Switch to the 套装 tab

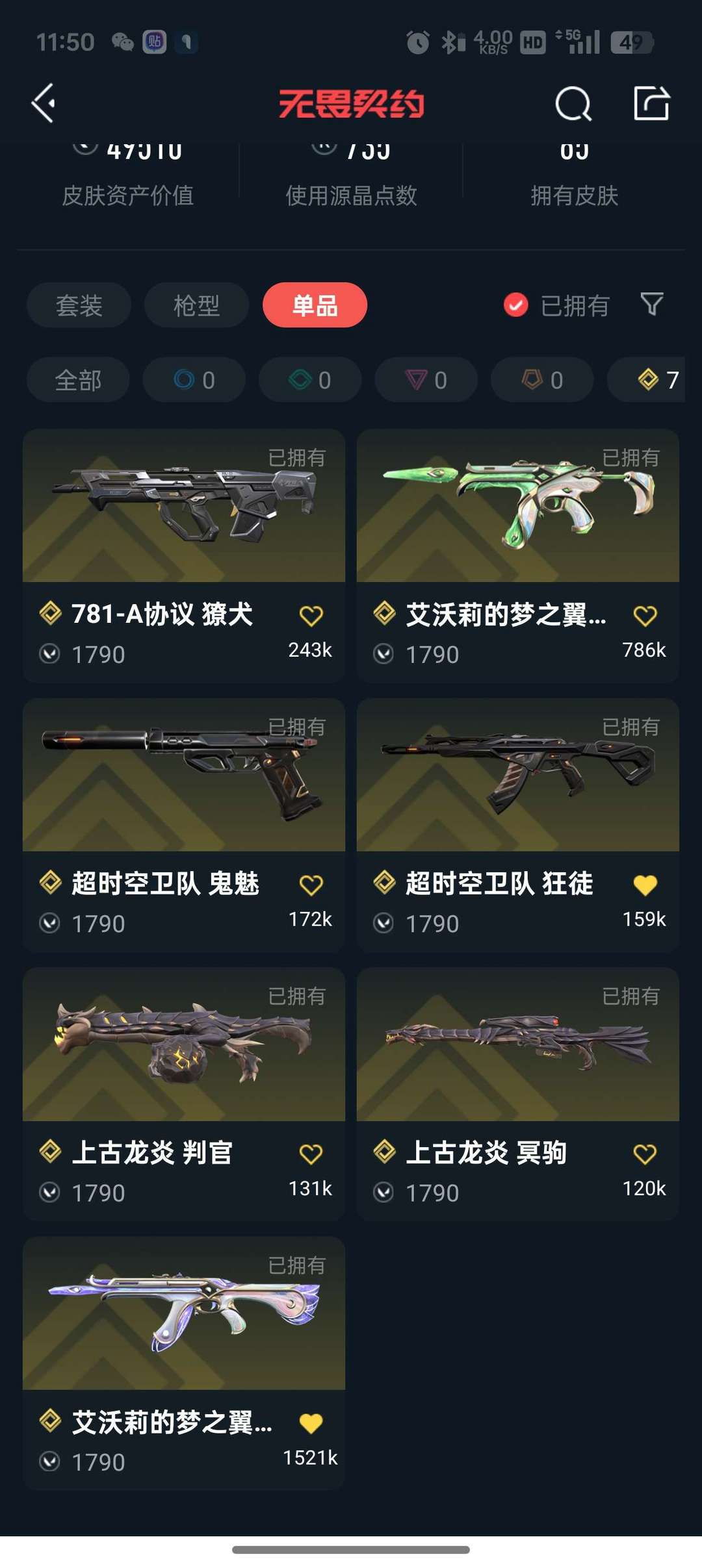point(79,305)
